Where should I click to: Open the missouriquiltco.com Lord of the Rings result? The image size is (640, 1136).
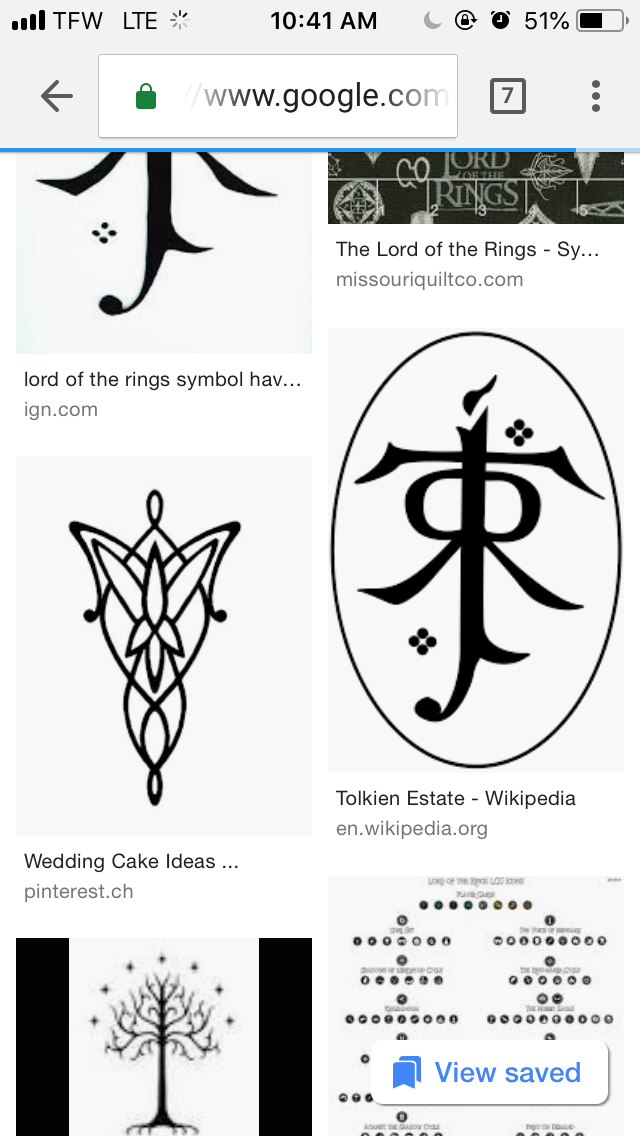tap(476, 188)
